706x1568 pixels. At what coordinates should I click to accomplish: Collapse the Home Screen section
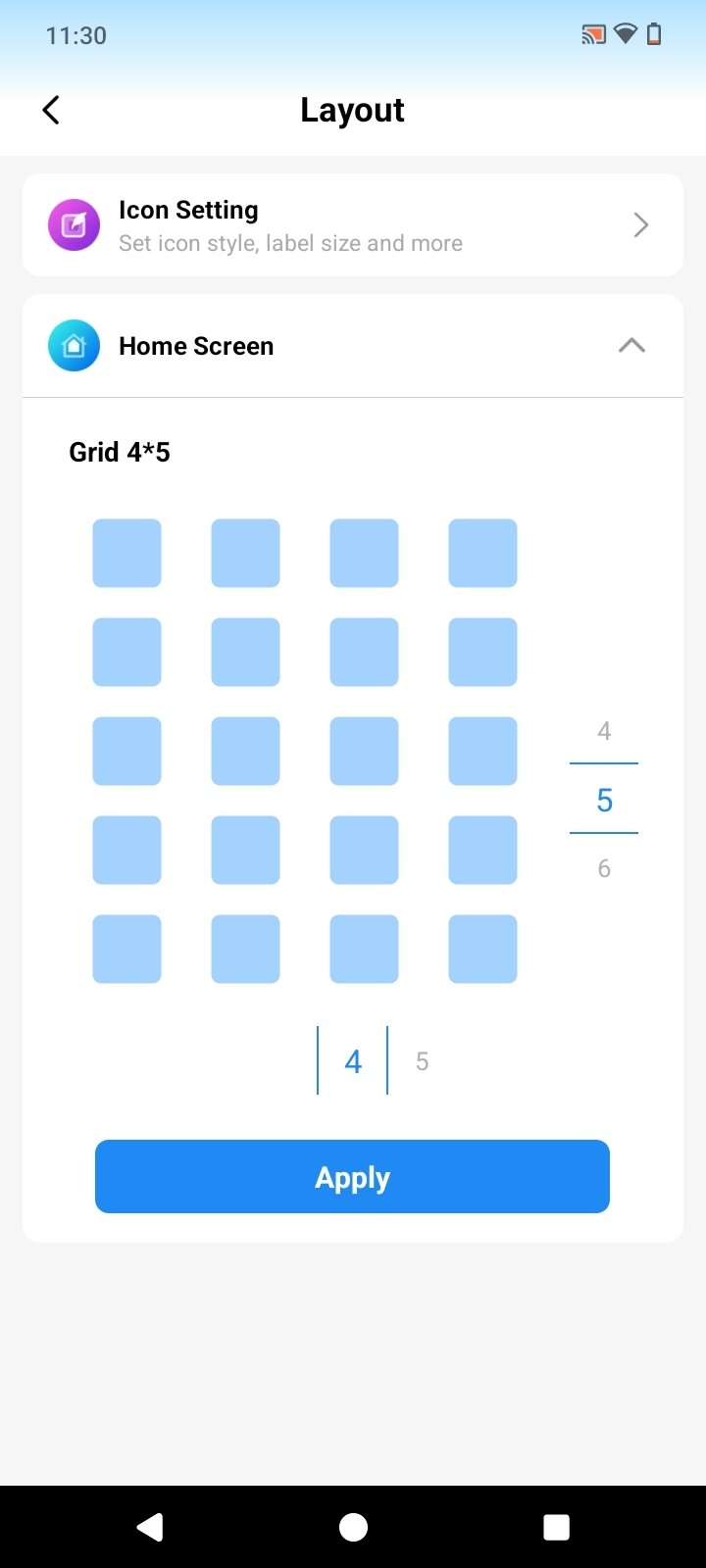pyautogui.click(x=631, y=346)
